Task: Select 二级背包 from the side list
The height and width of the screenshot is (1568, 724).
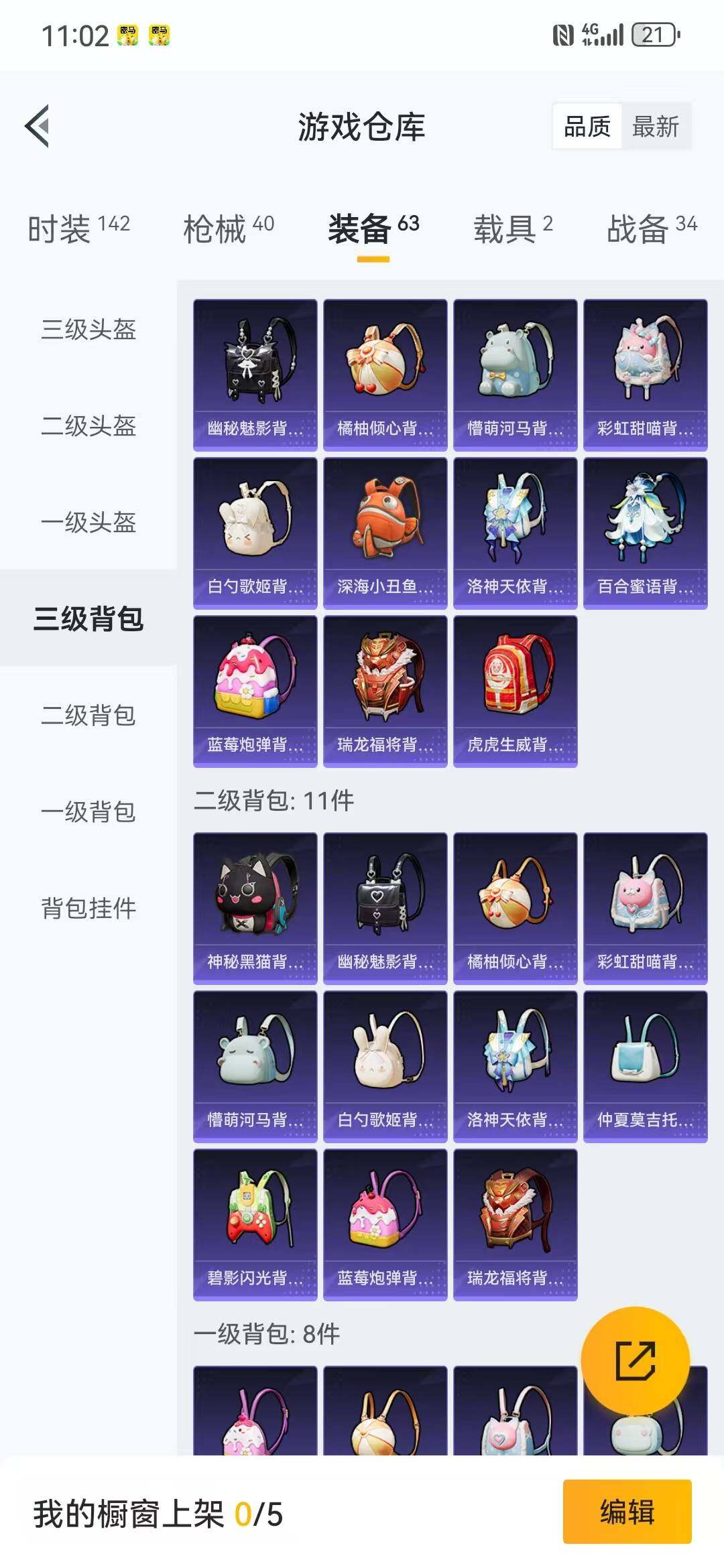Action: click(x=88, y=716)
